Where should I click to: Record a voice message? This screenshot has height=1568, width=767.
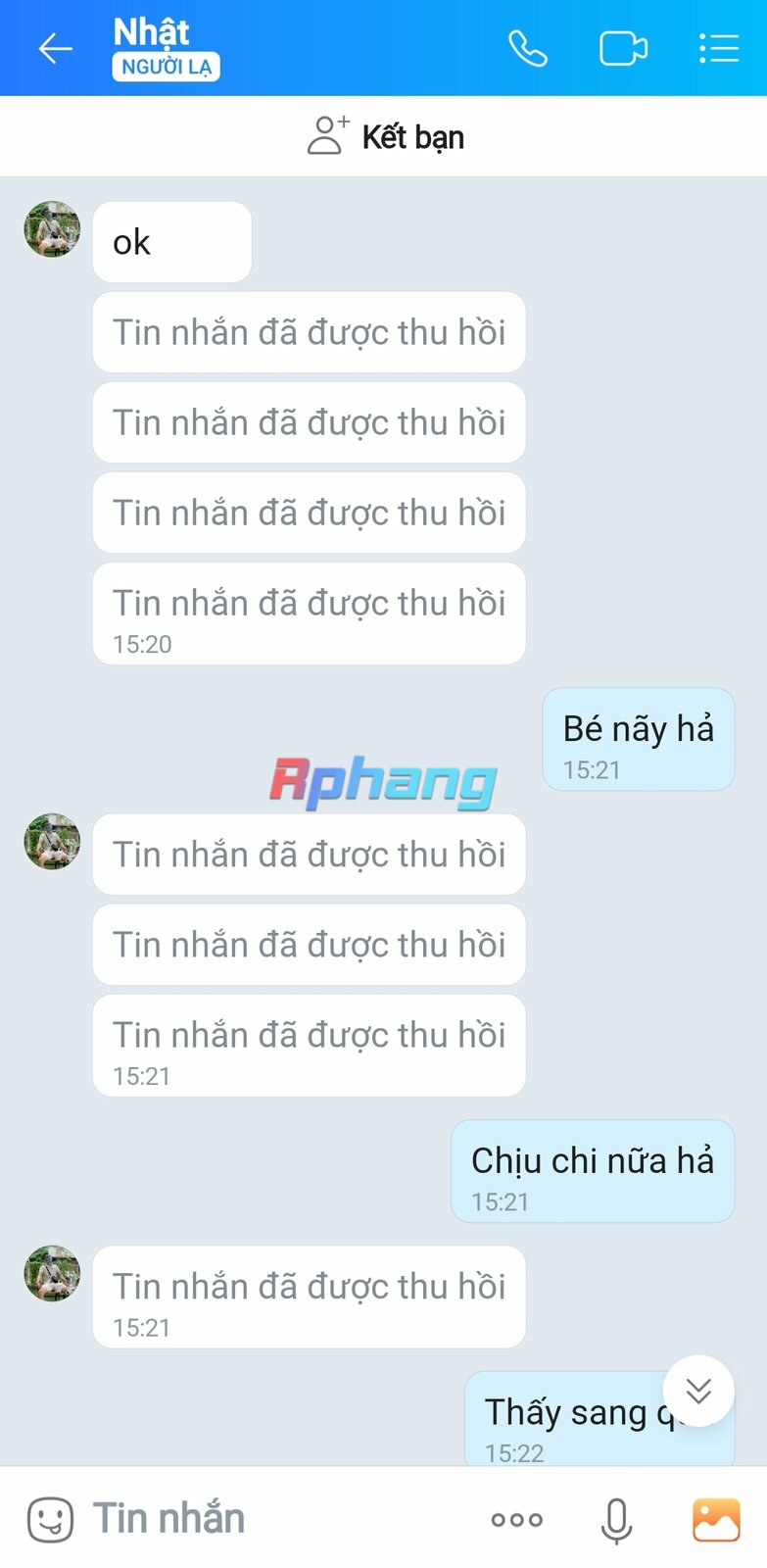click(616, 1520)
